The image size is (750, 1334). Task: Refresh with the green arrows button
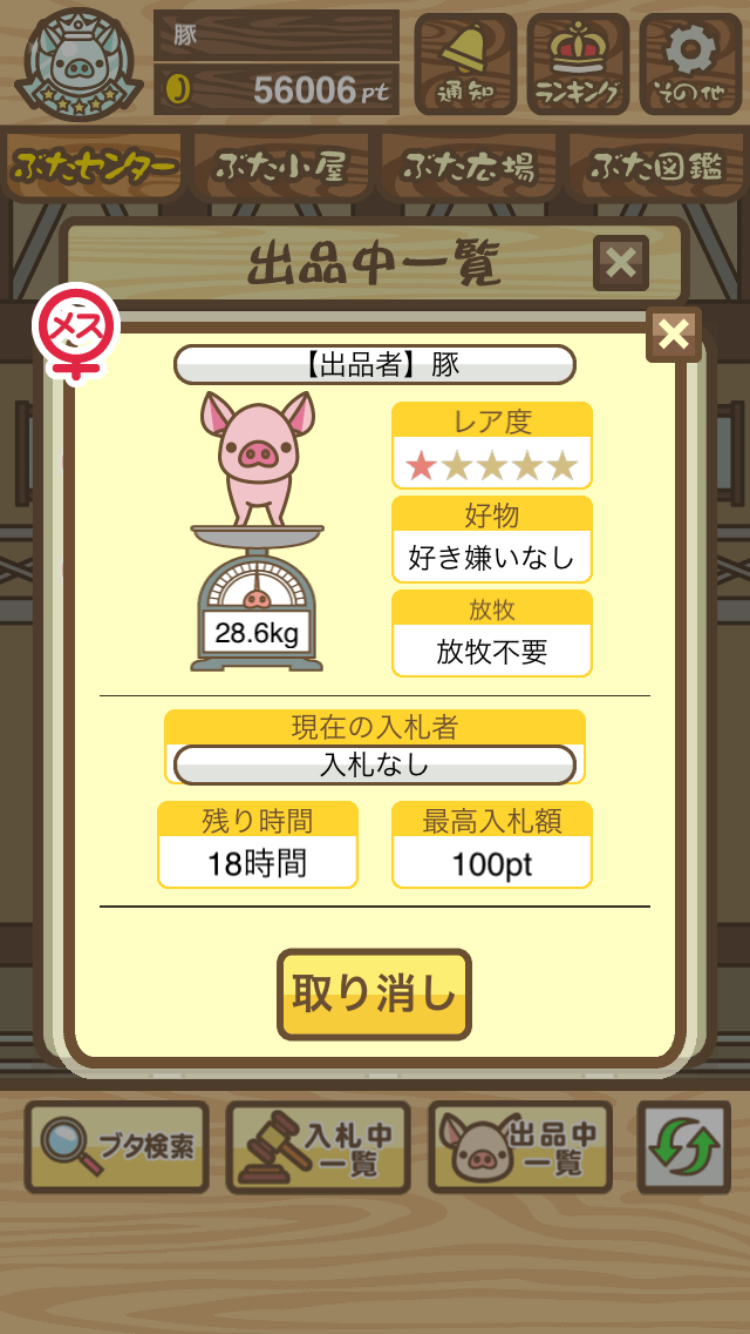[684, 1147]
